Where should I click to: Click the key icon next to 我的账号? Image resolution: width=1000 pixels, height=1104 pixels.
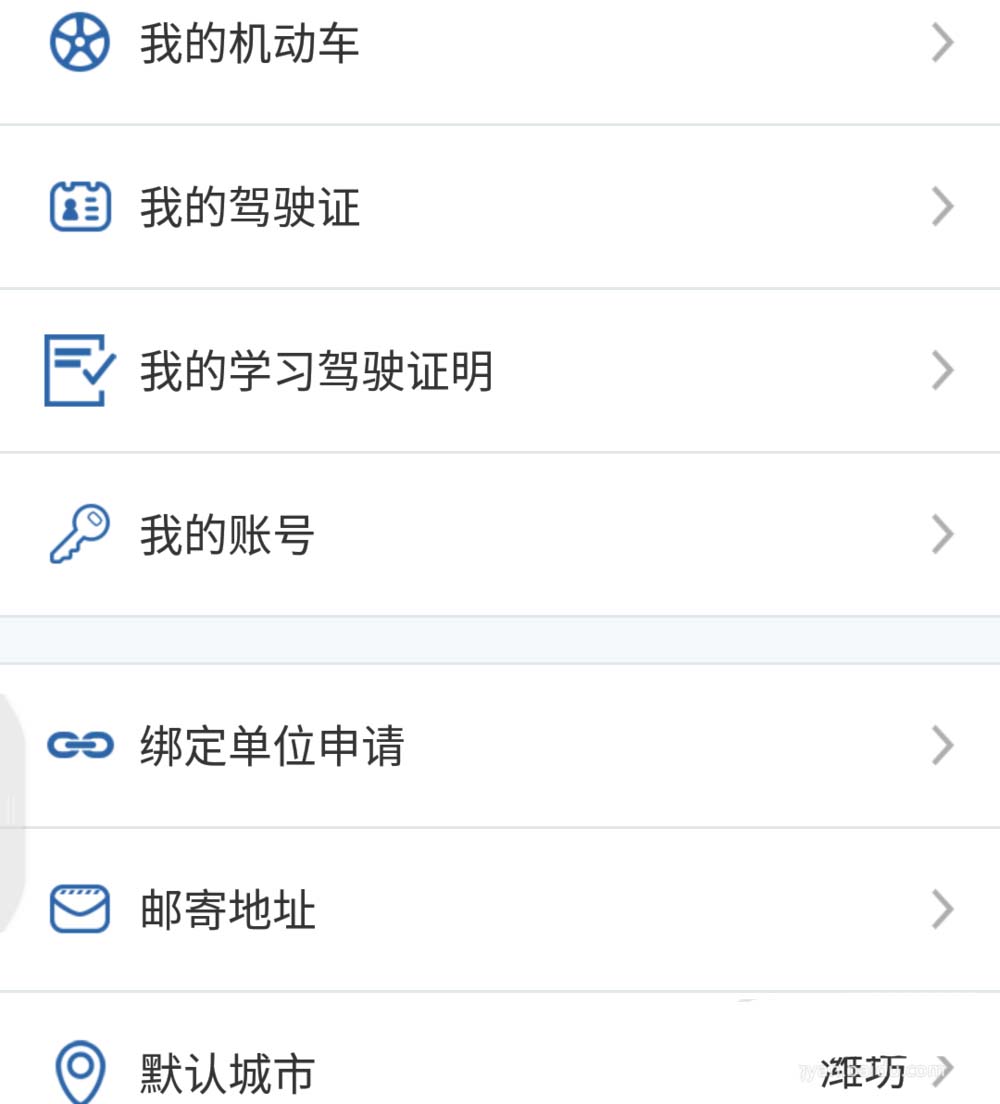pyautogui.click(x=78, y=533)
